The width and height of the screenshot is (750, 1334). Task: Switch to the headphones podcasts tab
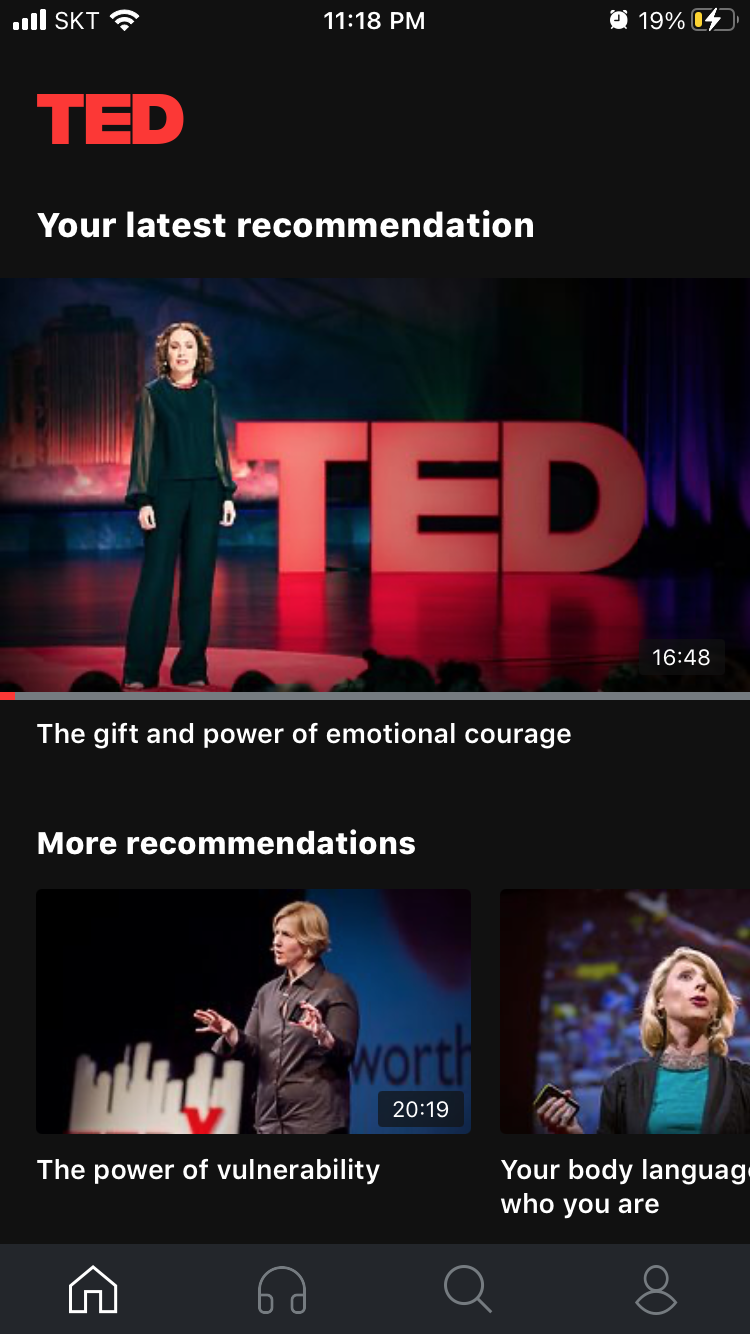(281, 1289)
